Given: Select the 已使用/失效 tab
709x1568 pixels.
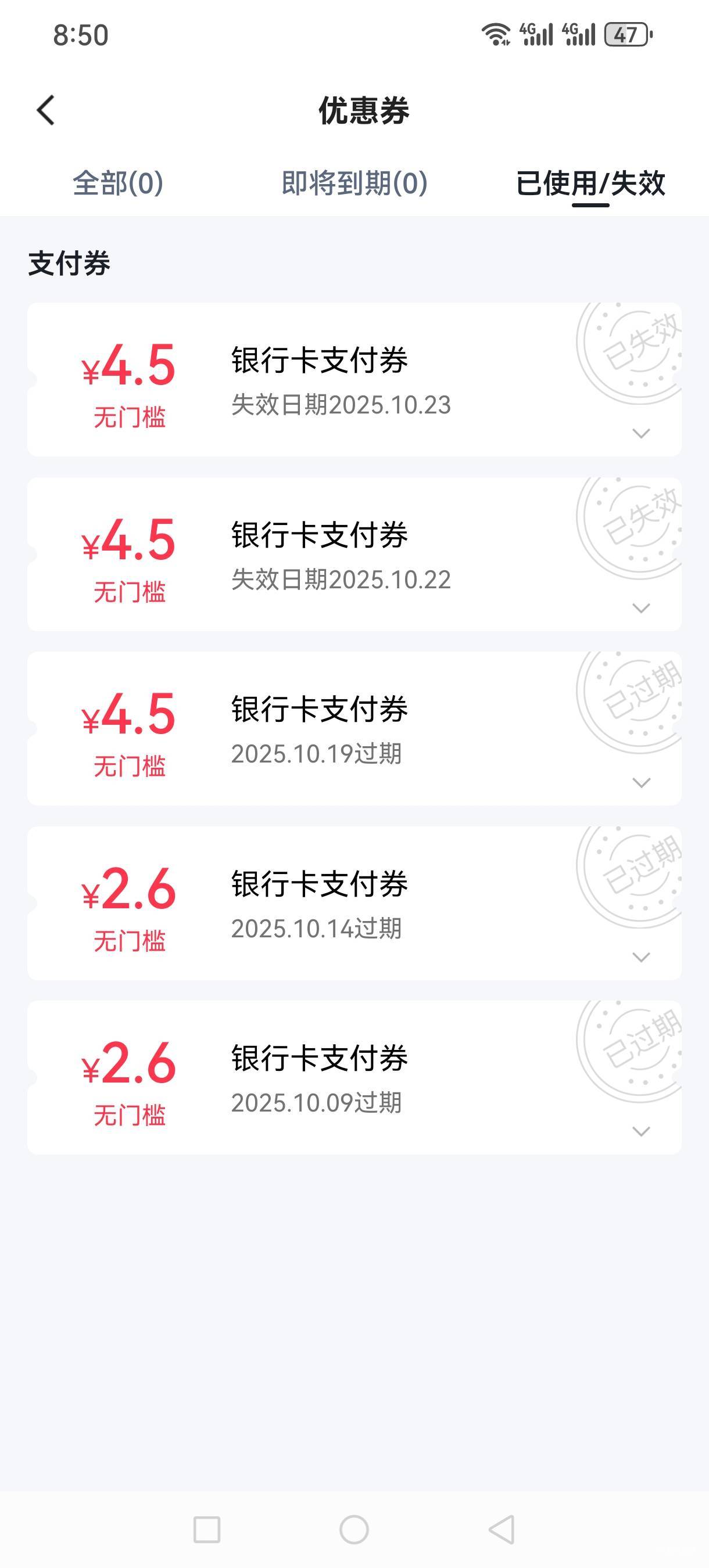Looking at the screenshot, I should tap(590, 183).
